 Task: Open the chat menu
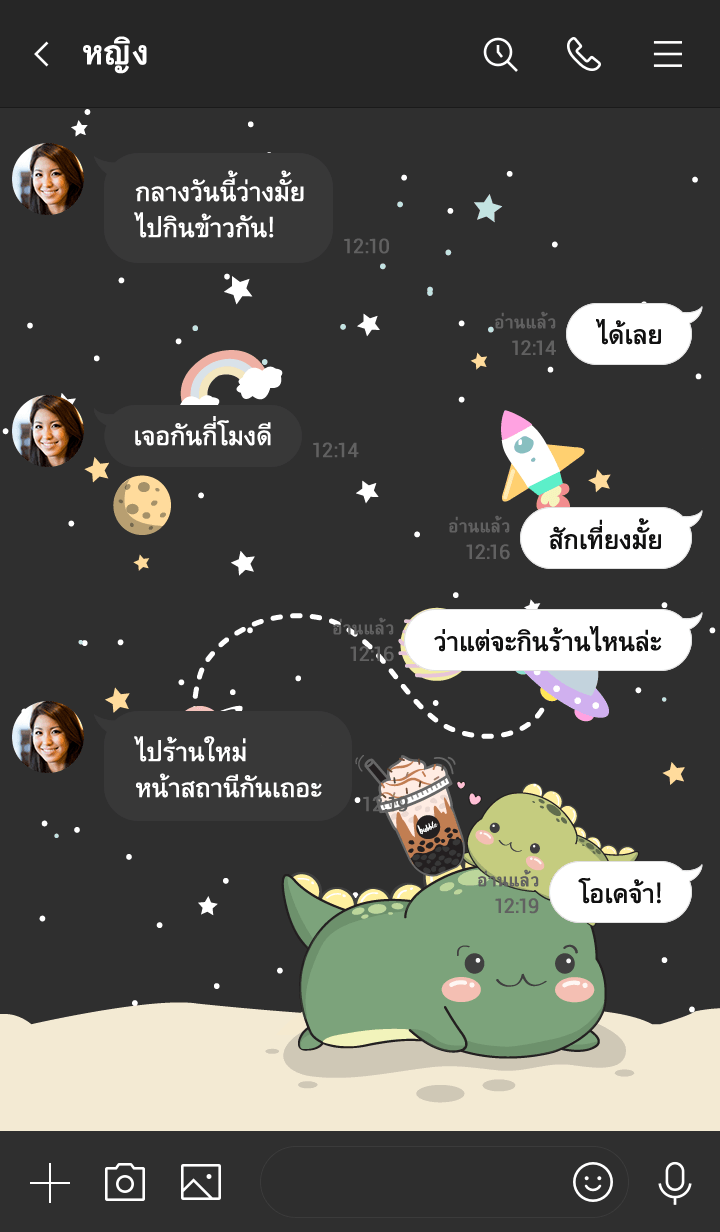[667, 54]
